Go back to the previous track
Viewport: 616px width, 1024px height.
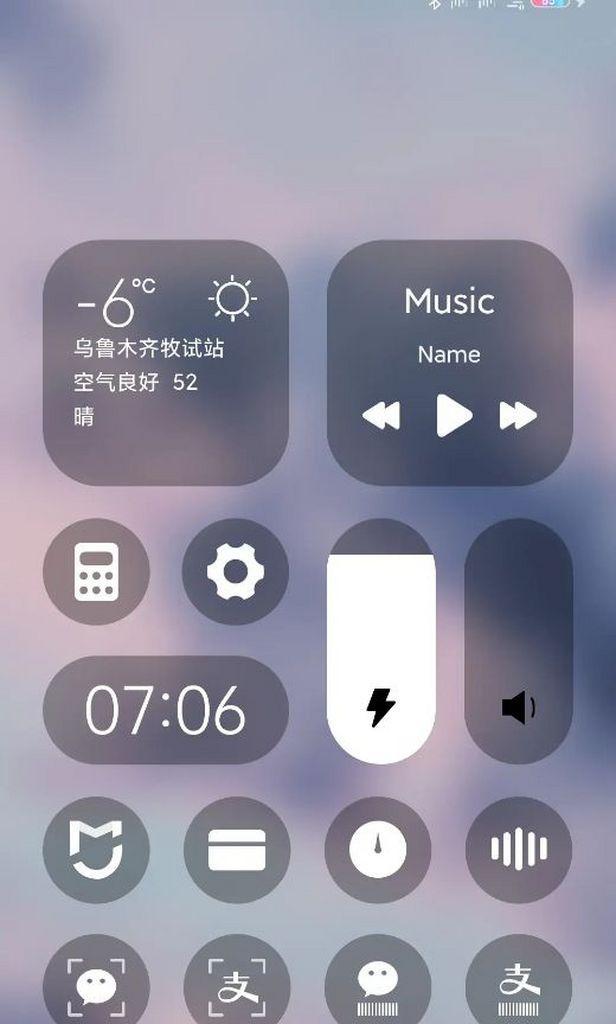pos(381,415)
